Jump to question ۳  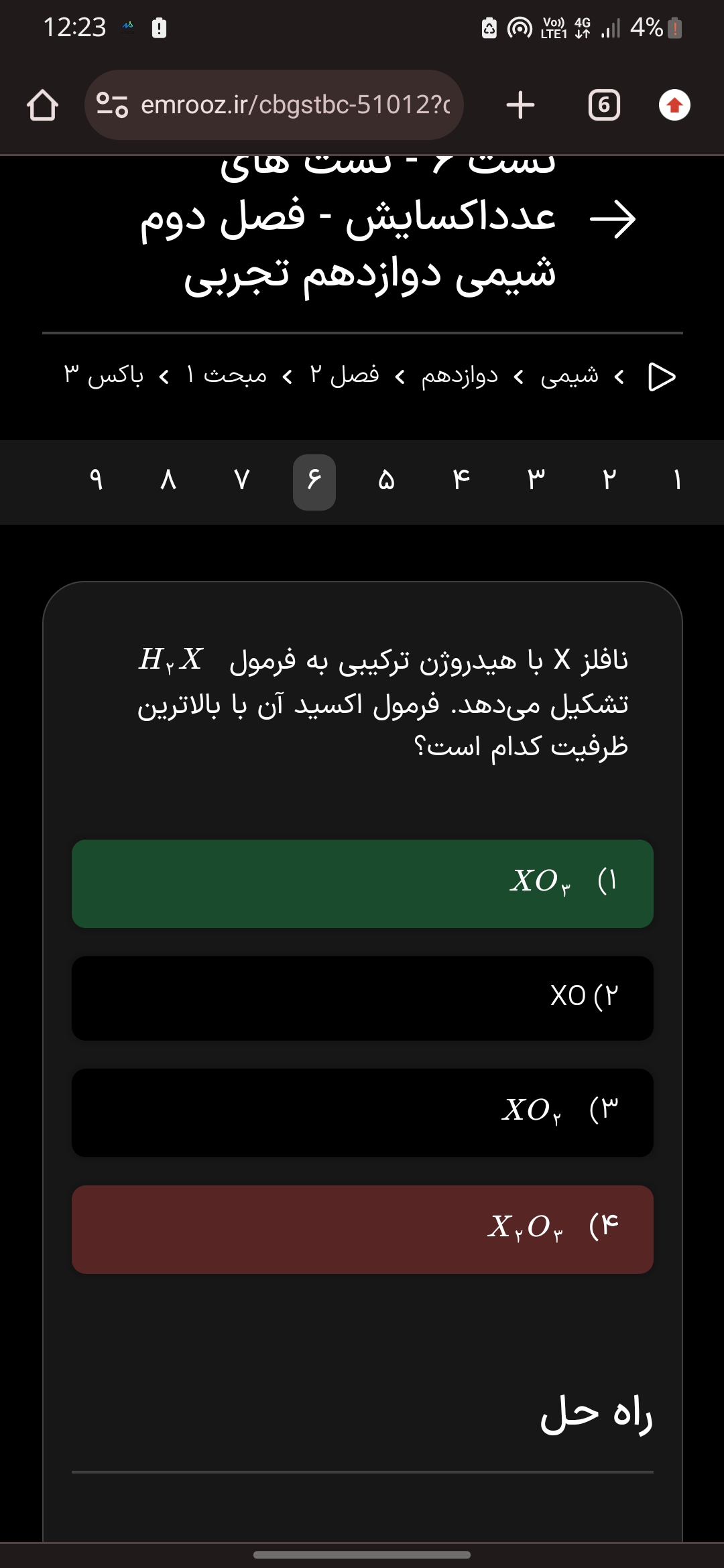click(x=534, y=480)
